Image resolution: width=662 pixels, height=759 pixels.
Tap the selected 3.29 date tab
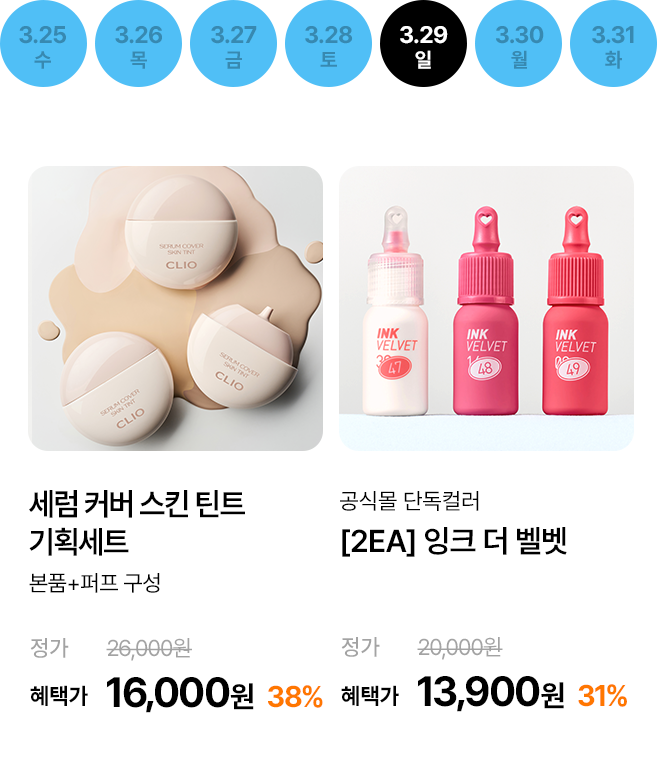(x=423, y=46)
